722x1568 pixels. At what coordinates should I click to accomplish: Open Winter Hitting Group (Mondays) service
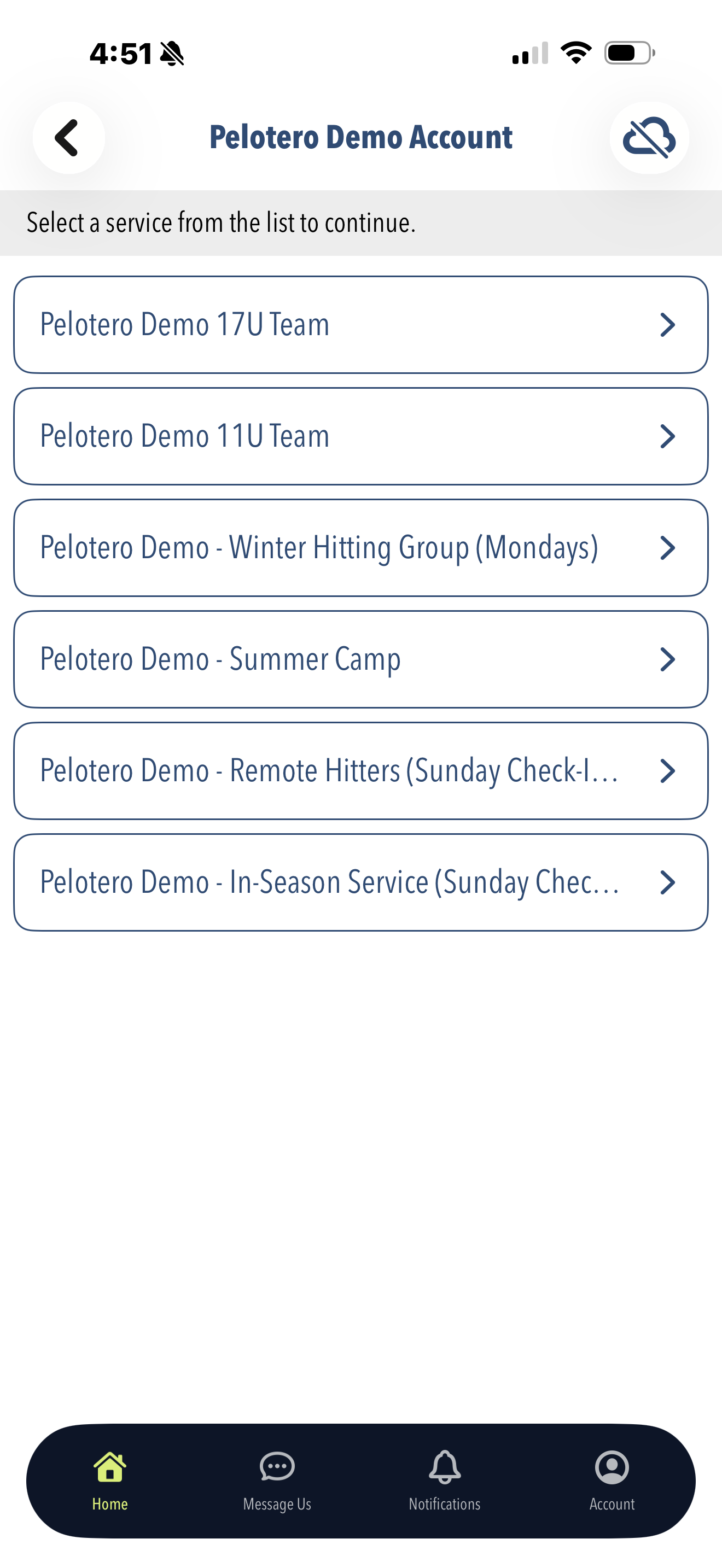coord(360,547)
